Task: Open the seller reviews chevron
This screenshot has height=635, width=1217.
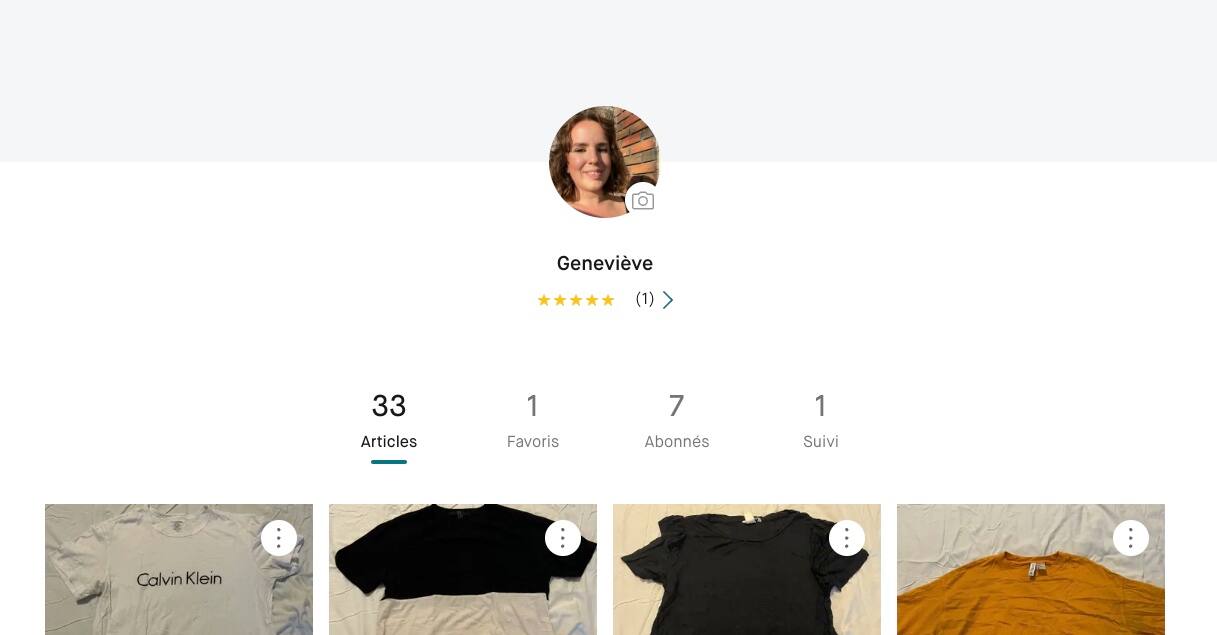Action: point(668,300)
